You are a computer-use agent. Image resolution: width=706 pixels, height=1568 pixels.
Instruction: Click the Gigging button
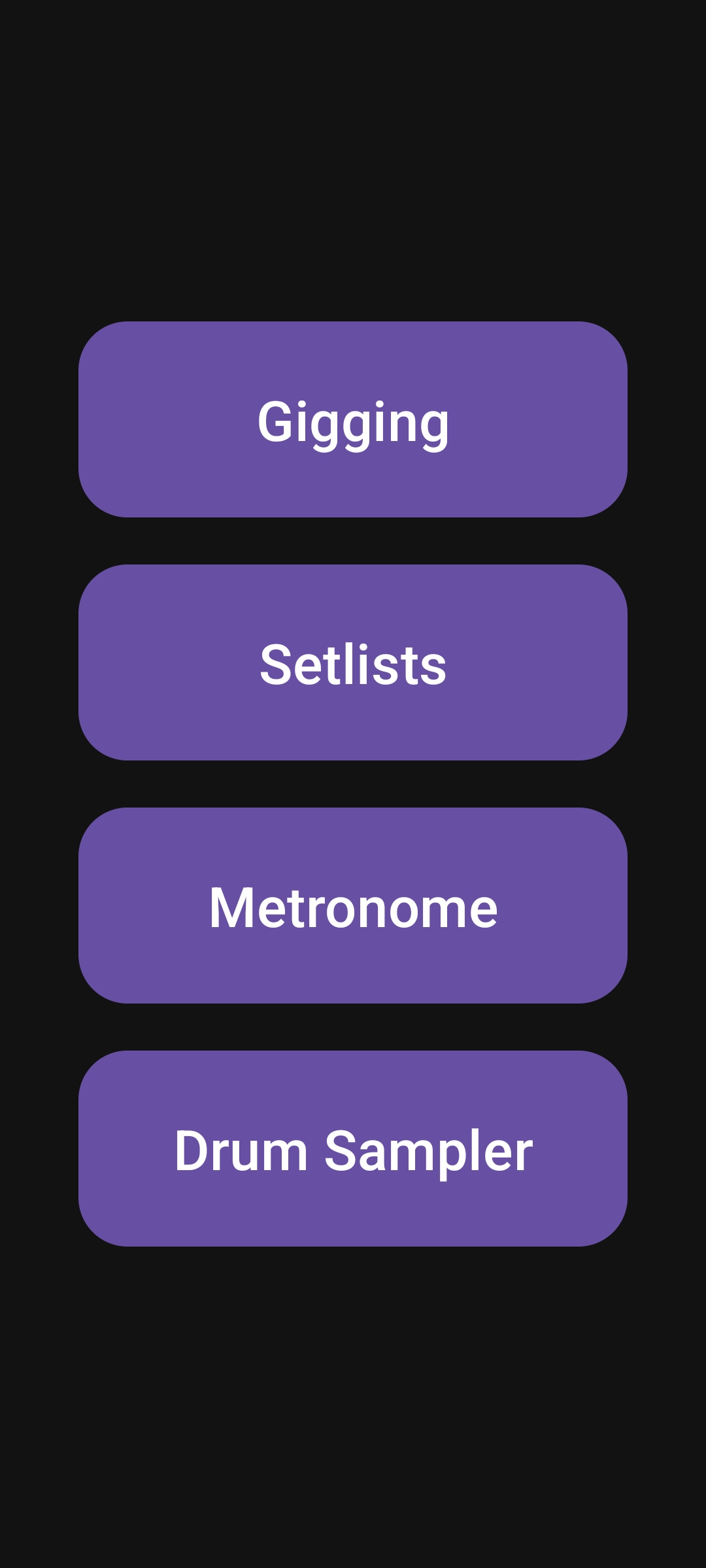[353, 421]
